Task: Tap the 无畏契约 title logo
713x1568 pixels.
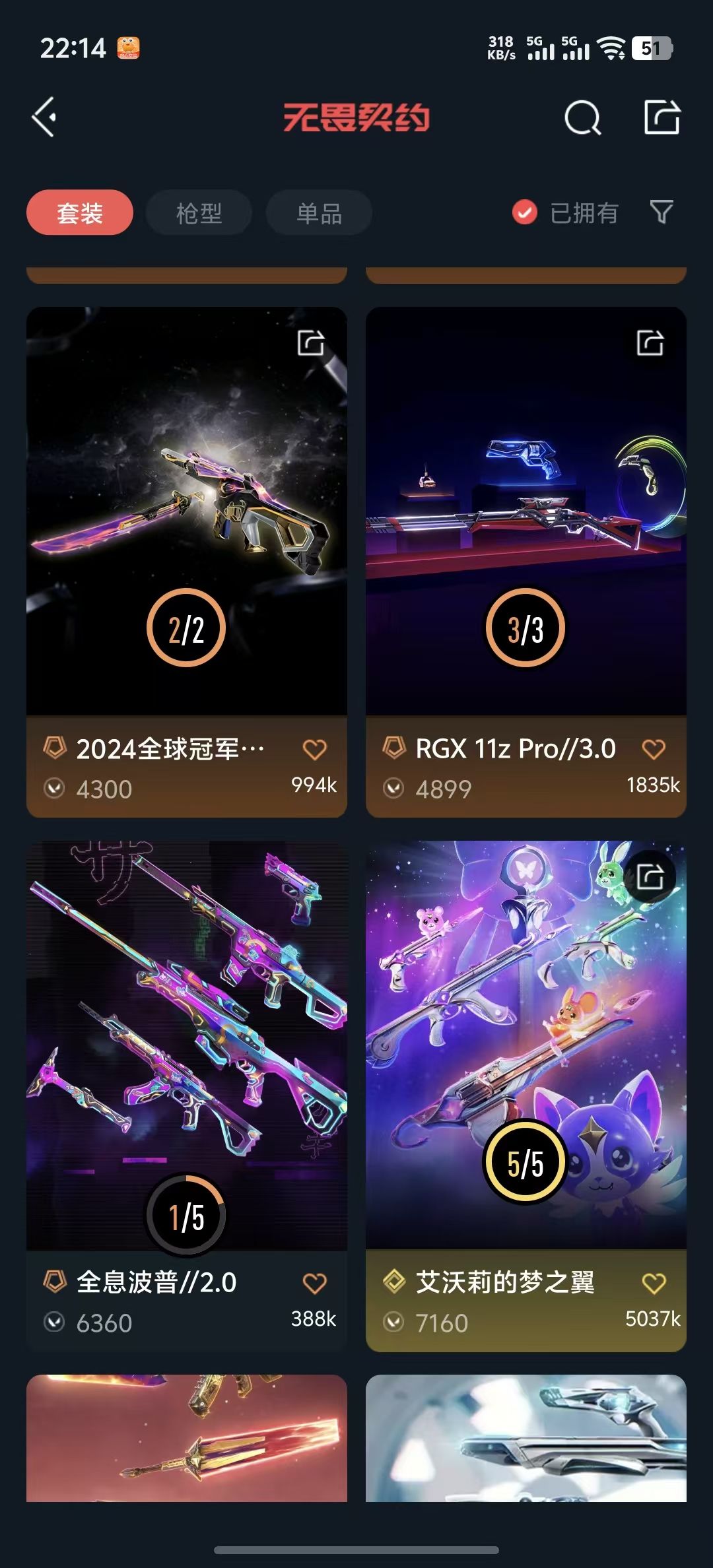Action: click(356, 117)
